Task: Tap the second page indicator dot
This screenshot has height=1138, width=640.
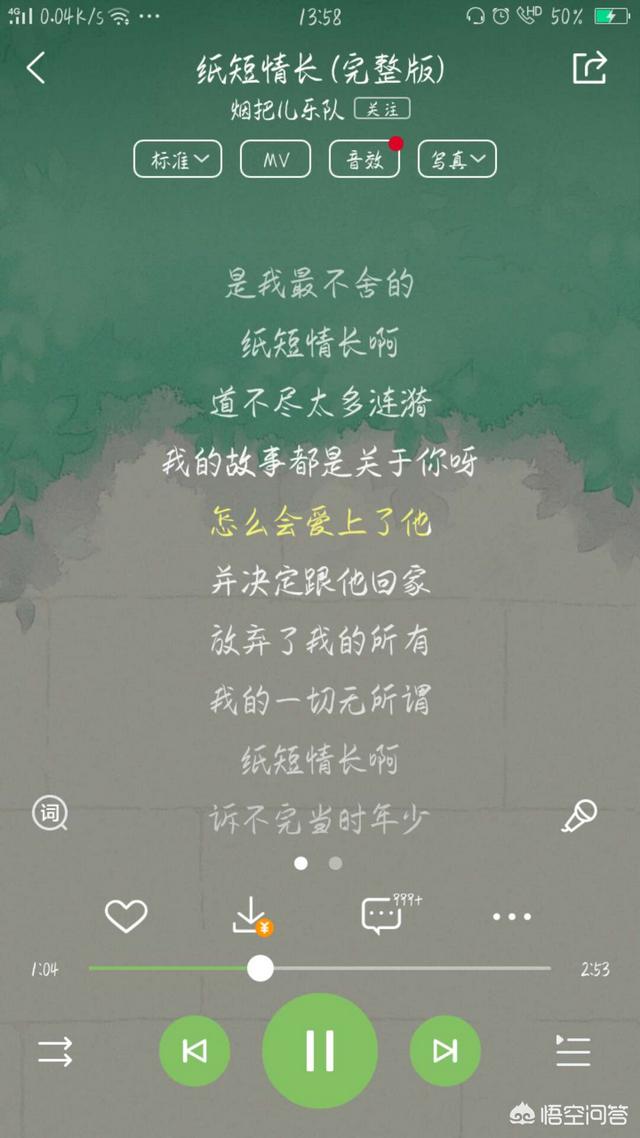Action: [x=335, y=864]
